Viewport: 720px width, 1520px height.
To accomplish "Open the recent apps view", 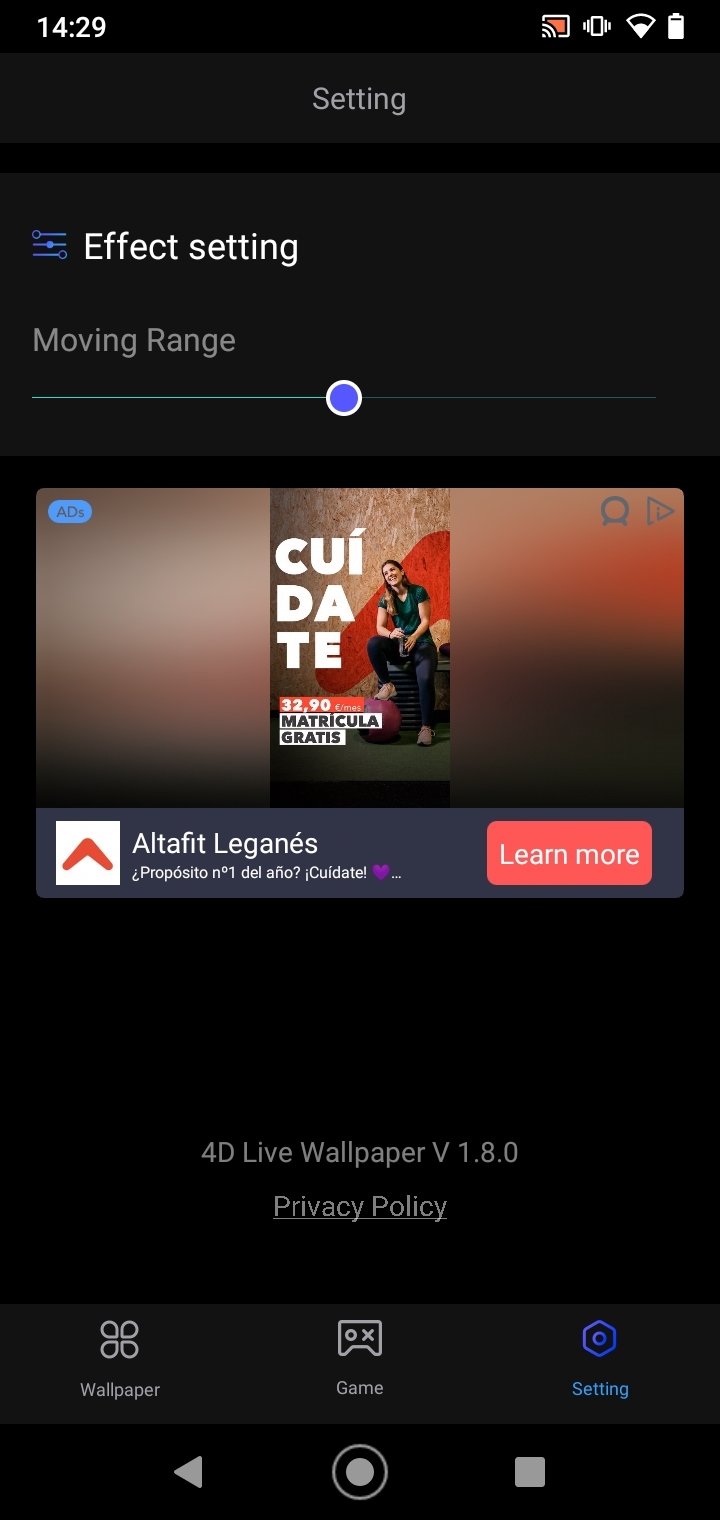I will (x=530, y=1471).
